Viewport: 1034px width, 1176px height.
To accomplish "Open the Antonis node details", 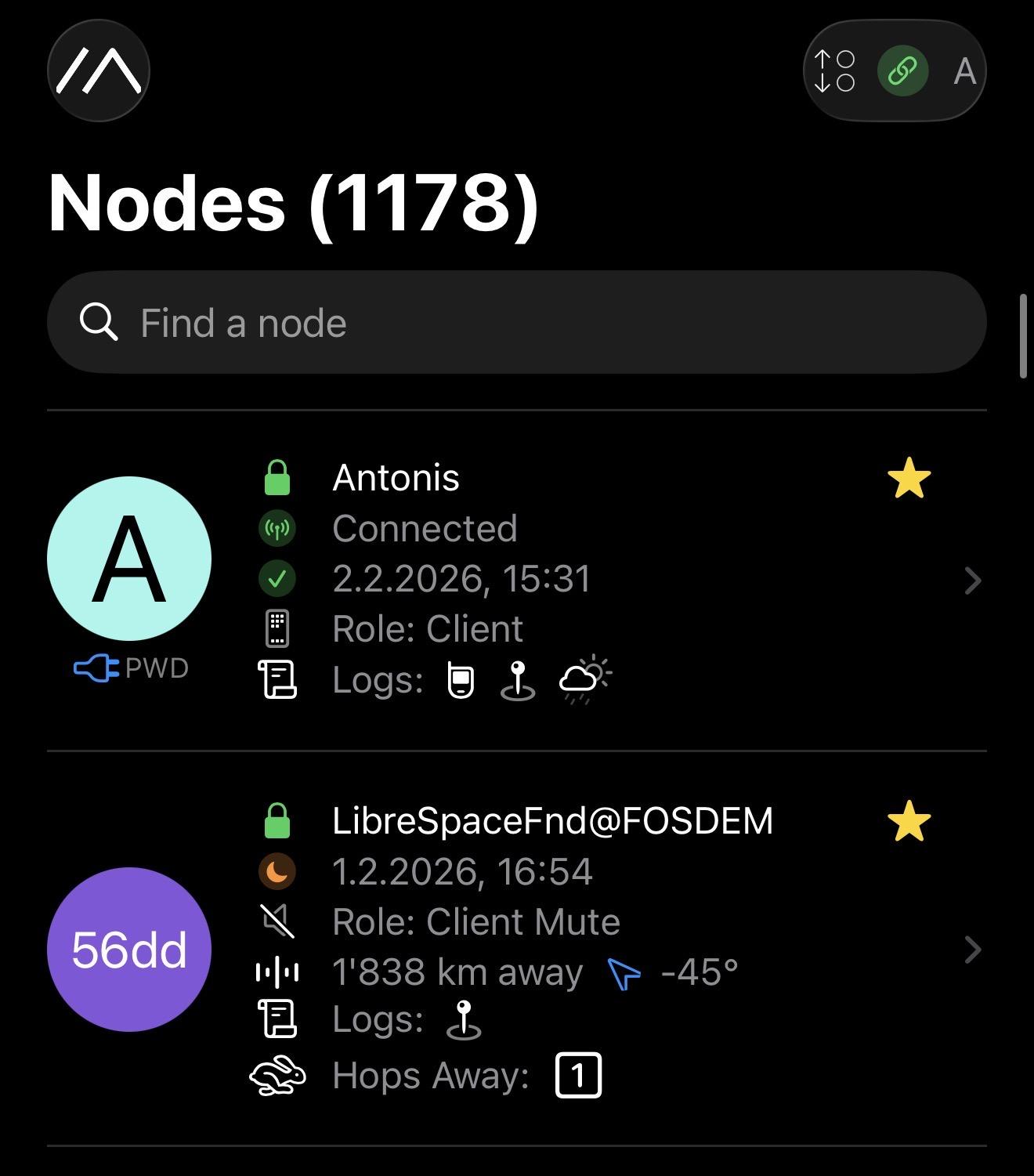I will click(x=517, y=580).
